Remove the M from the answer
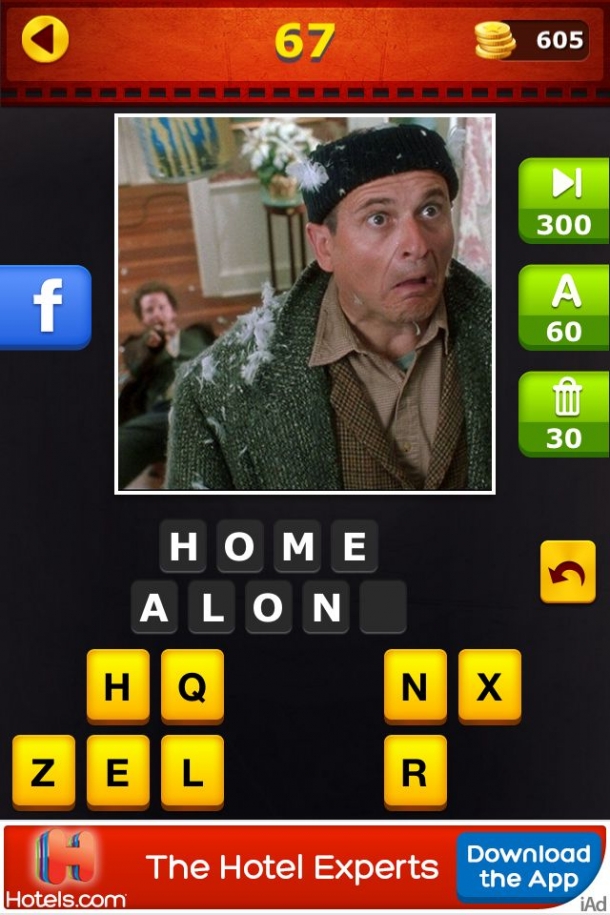Viewport: 610px width, 915px height. click(297, 546)
